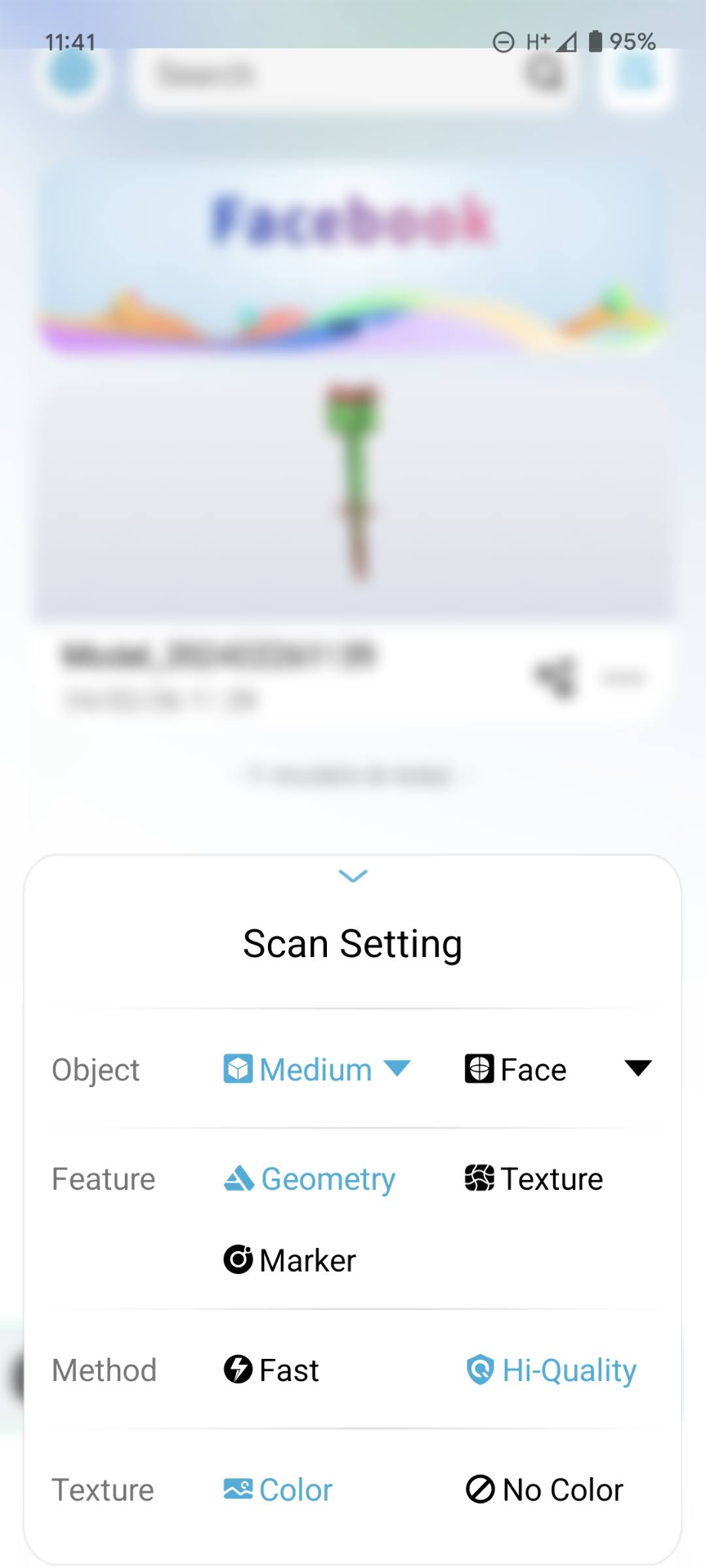Set texture to No Color
This screenshot has height=1568, width=706.
pyautogui.click(x=544, y=1490)
